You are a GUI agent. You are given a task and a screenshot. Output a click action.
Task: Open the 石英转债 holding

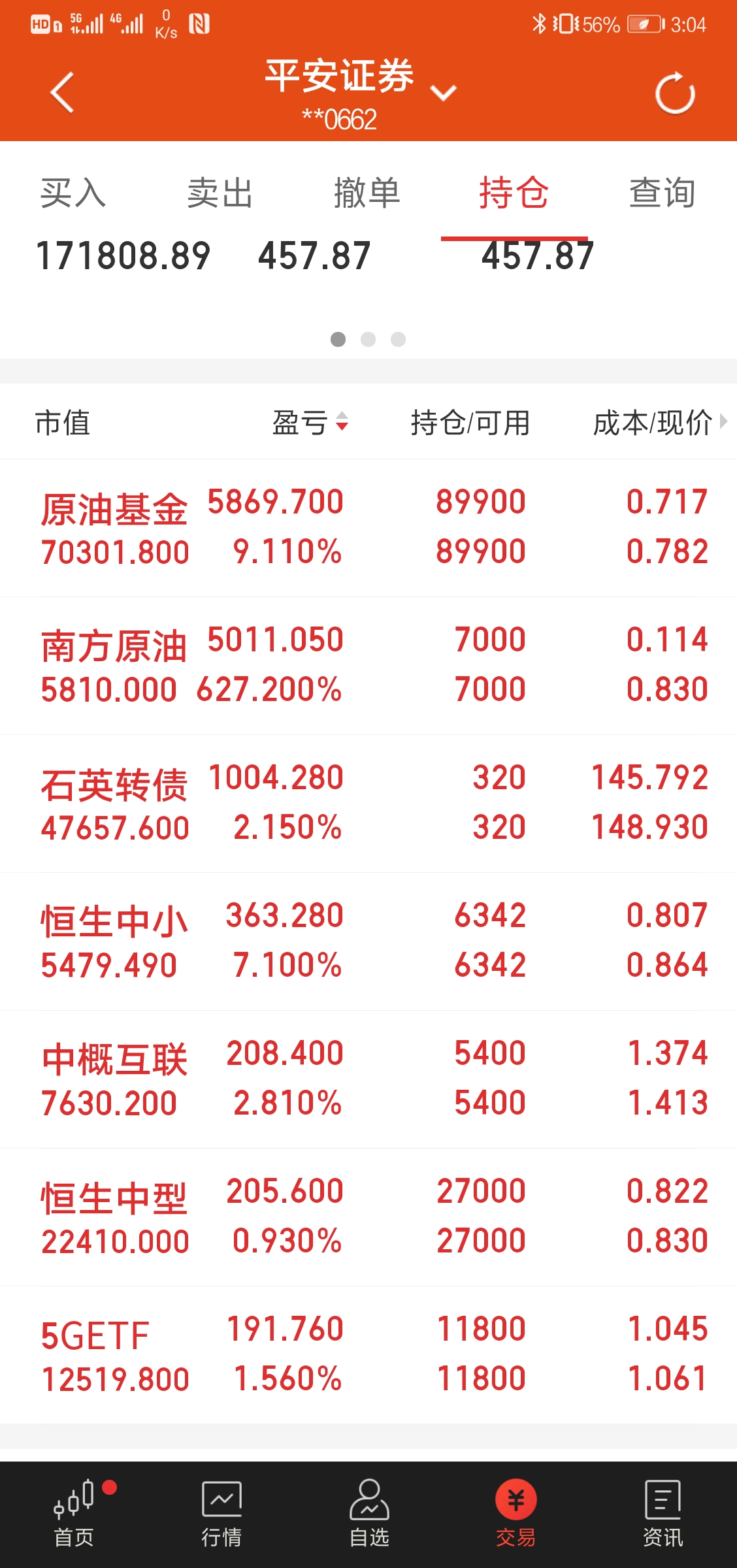[368, 803]
